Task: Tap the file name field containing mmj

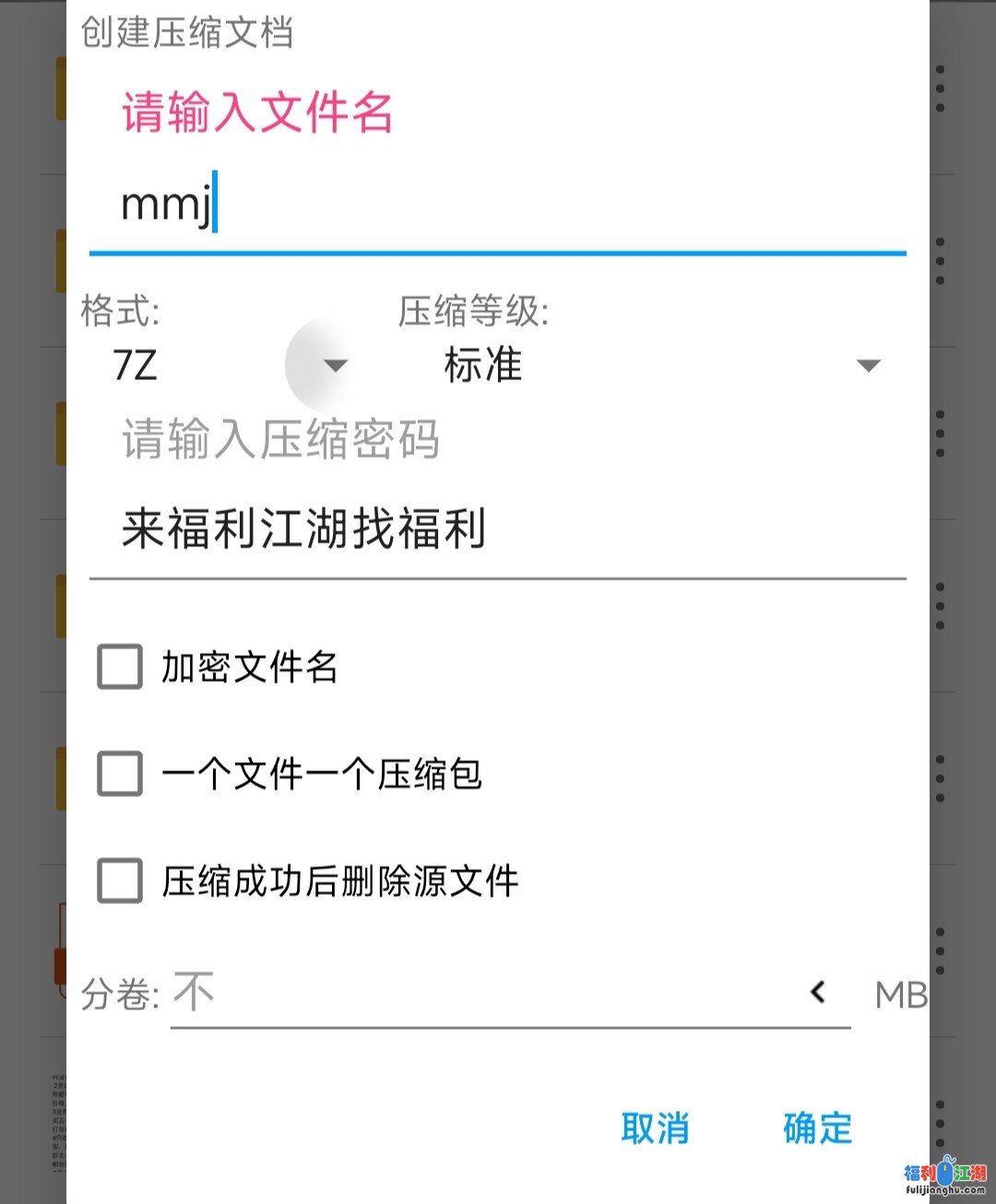Action: 498,205
